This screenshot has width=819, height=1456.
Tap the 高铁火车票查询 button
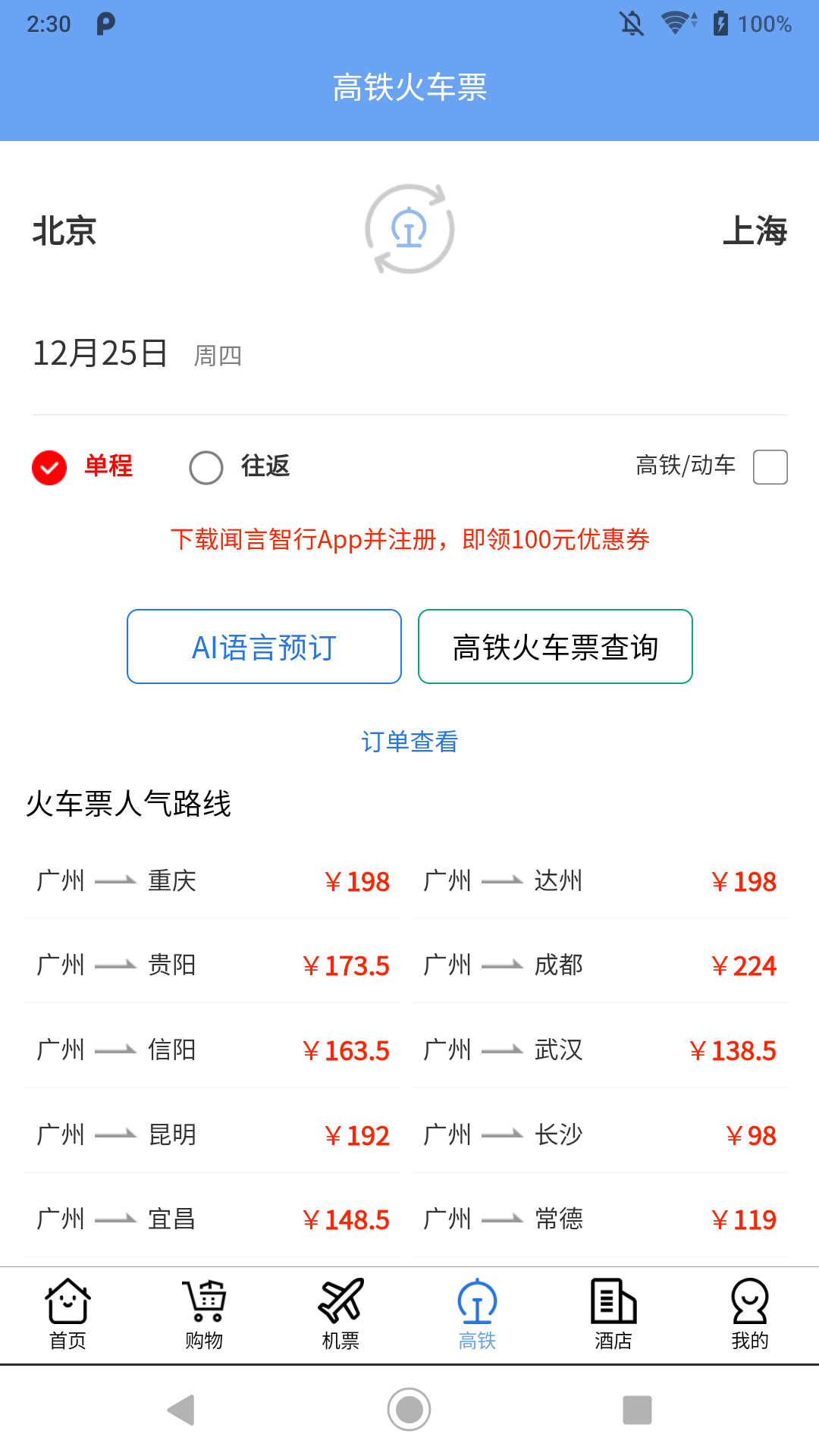point(554,646)
